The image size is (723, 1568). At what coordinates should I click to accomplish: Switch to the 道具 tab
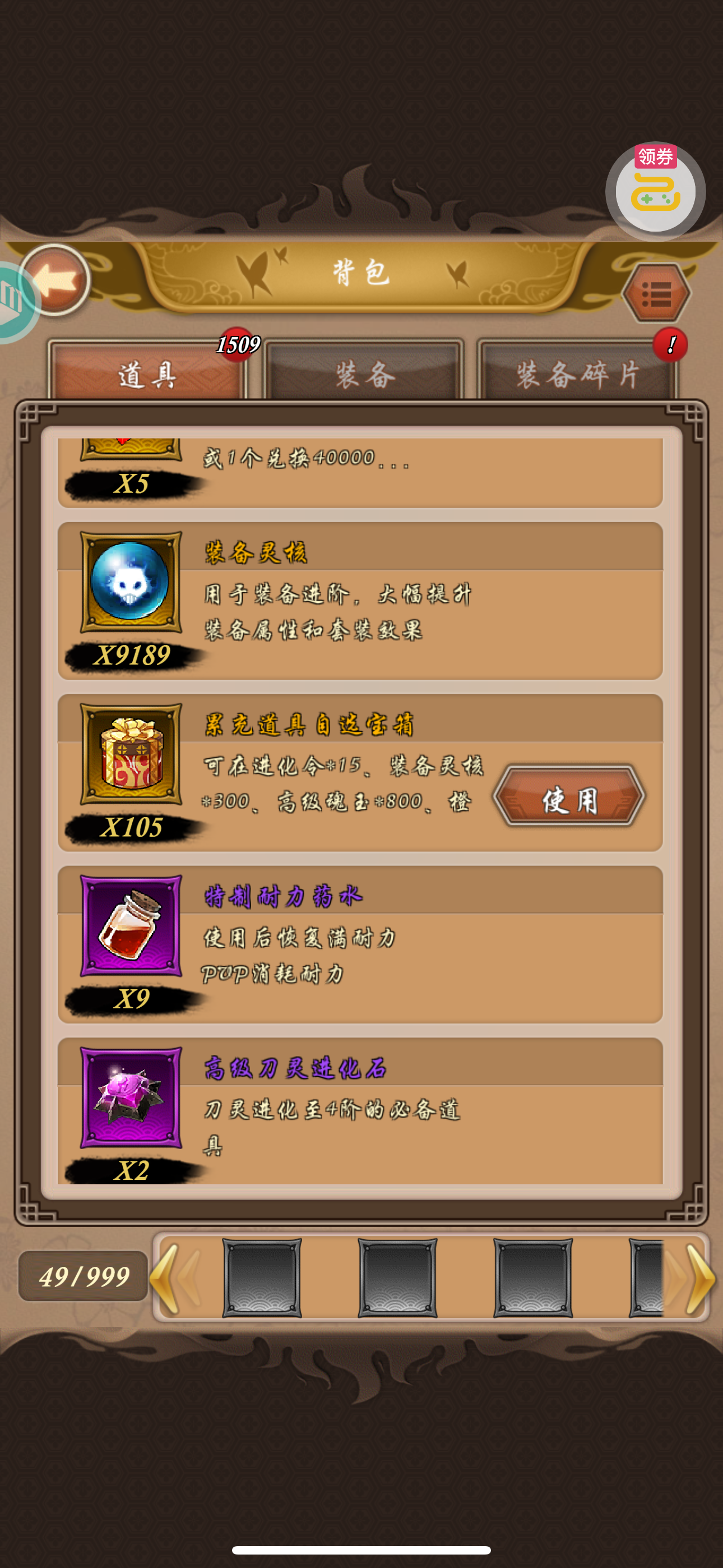[x=147, y=372]
